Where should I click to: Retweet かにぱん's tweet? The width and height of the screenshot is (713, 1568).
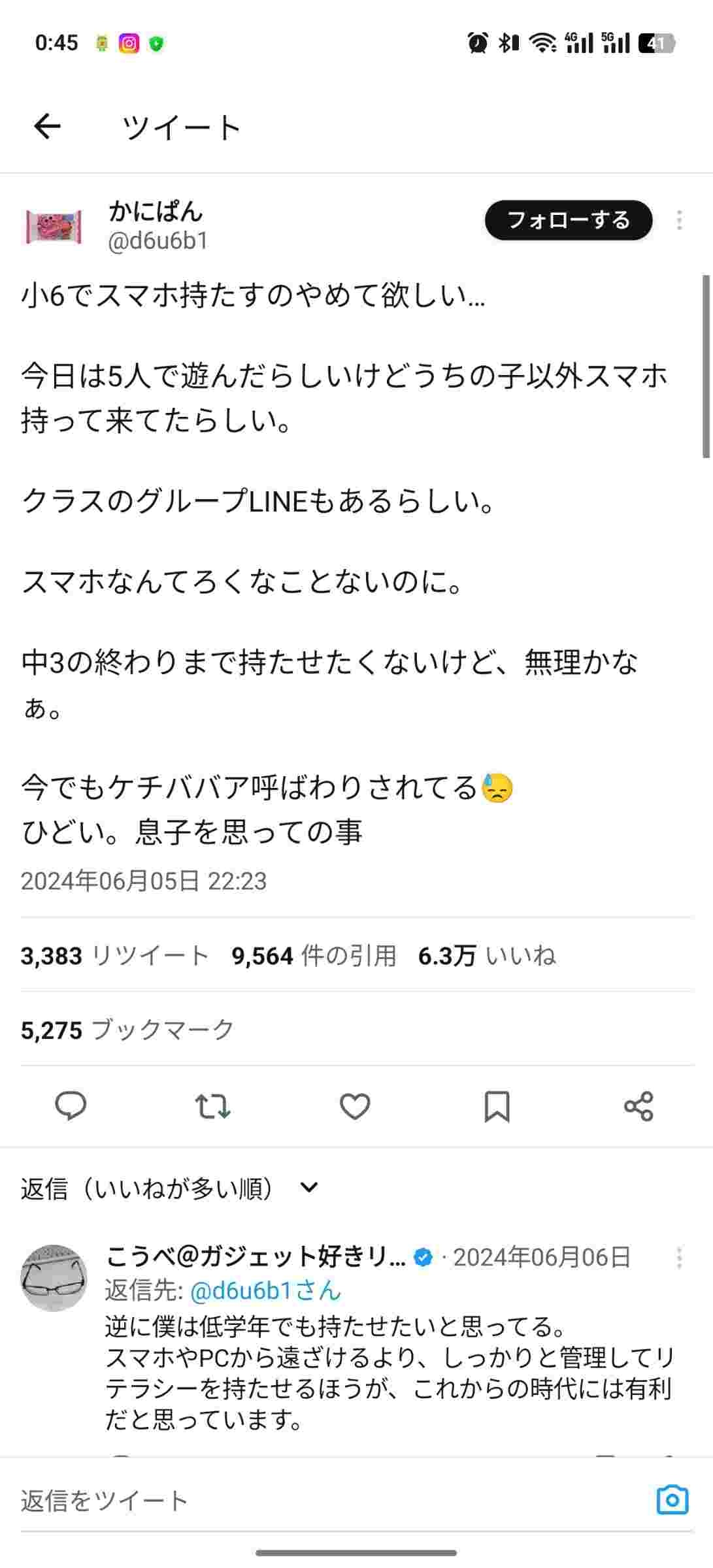[x=212, y=1106]
